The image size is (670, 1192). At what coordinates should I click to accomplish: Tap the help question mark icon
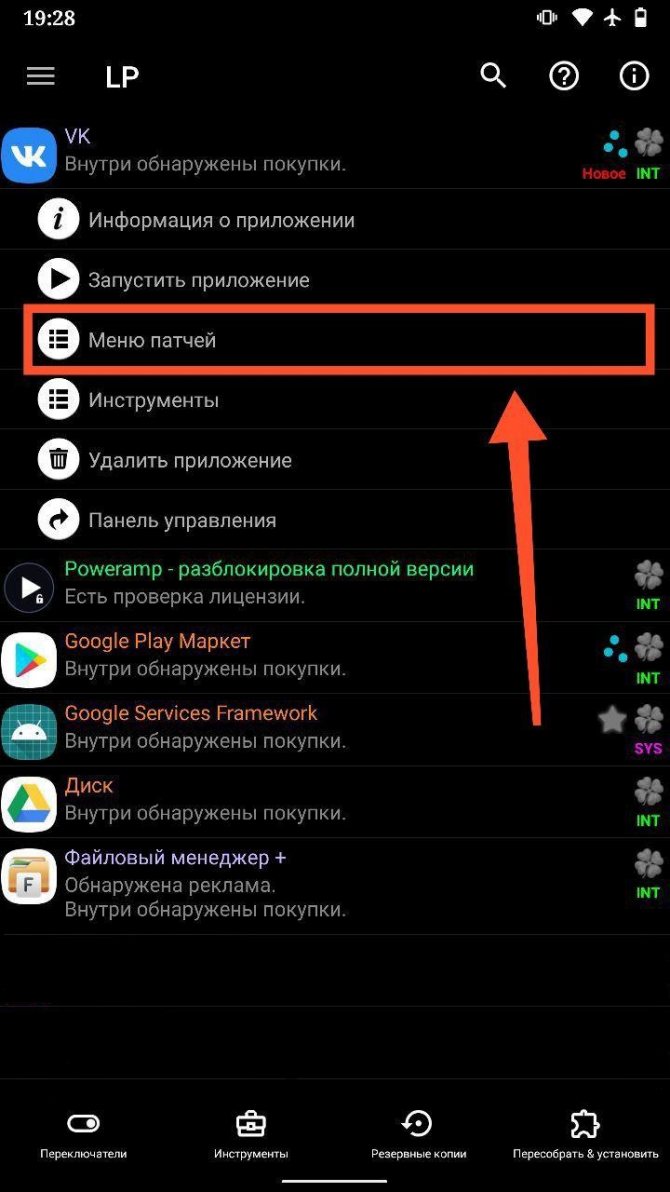564,76
